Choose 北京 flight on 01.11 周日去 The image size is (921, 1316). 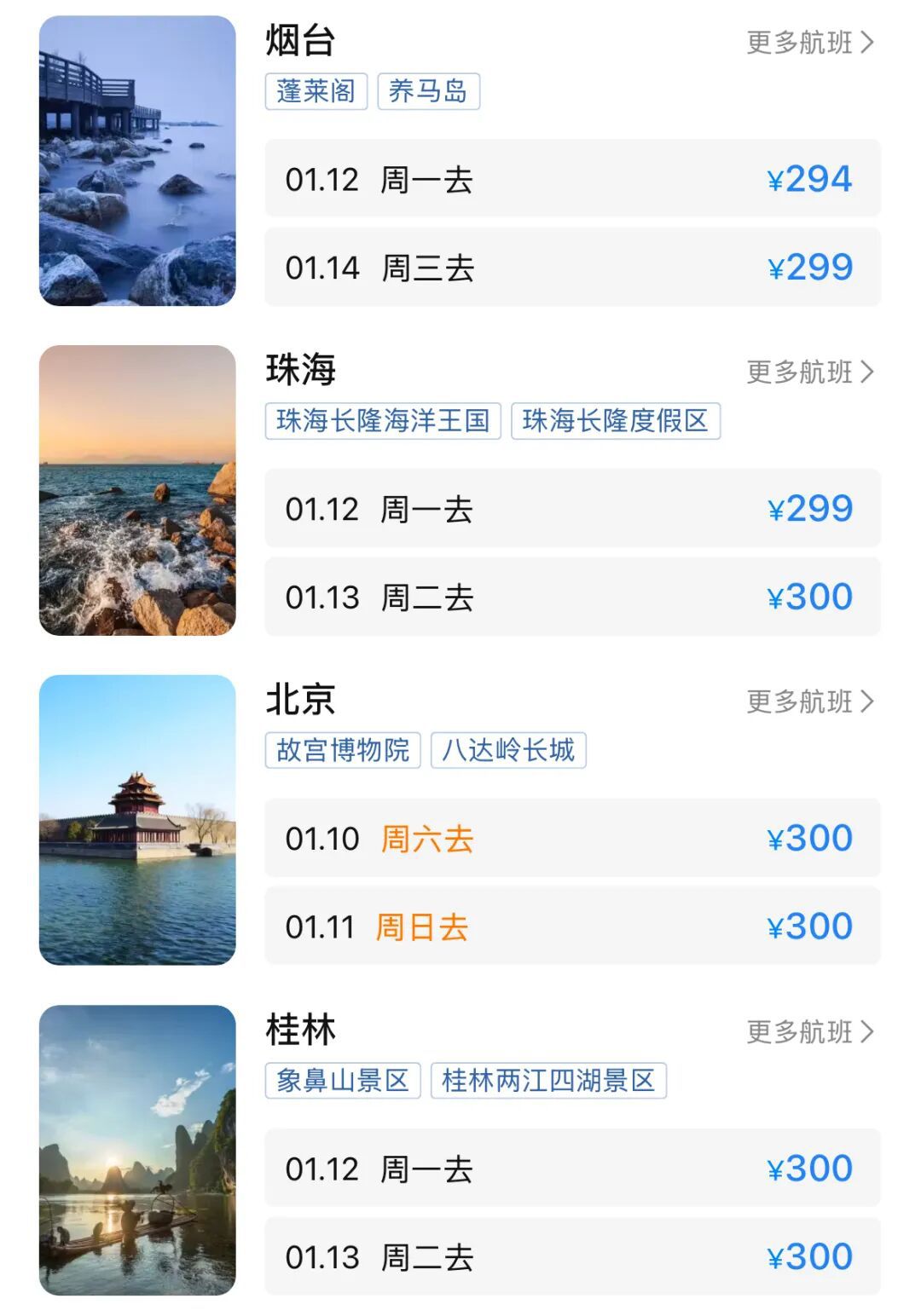tap(572, 926)
